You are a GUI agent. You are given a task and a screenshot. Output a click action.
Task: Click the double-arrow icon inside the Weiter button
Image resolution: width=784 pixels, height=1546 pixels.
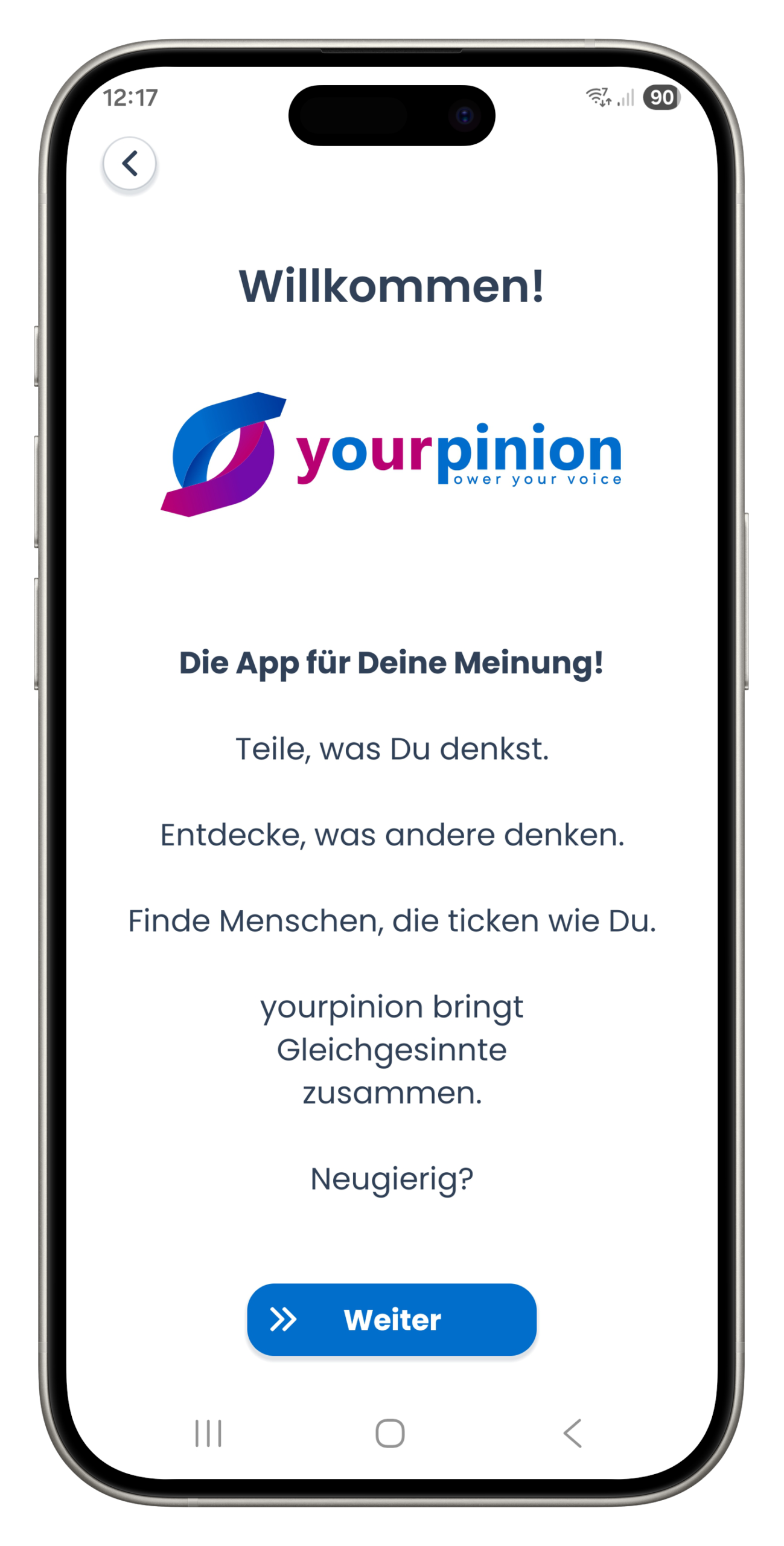[282, 1320]
